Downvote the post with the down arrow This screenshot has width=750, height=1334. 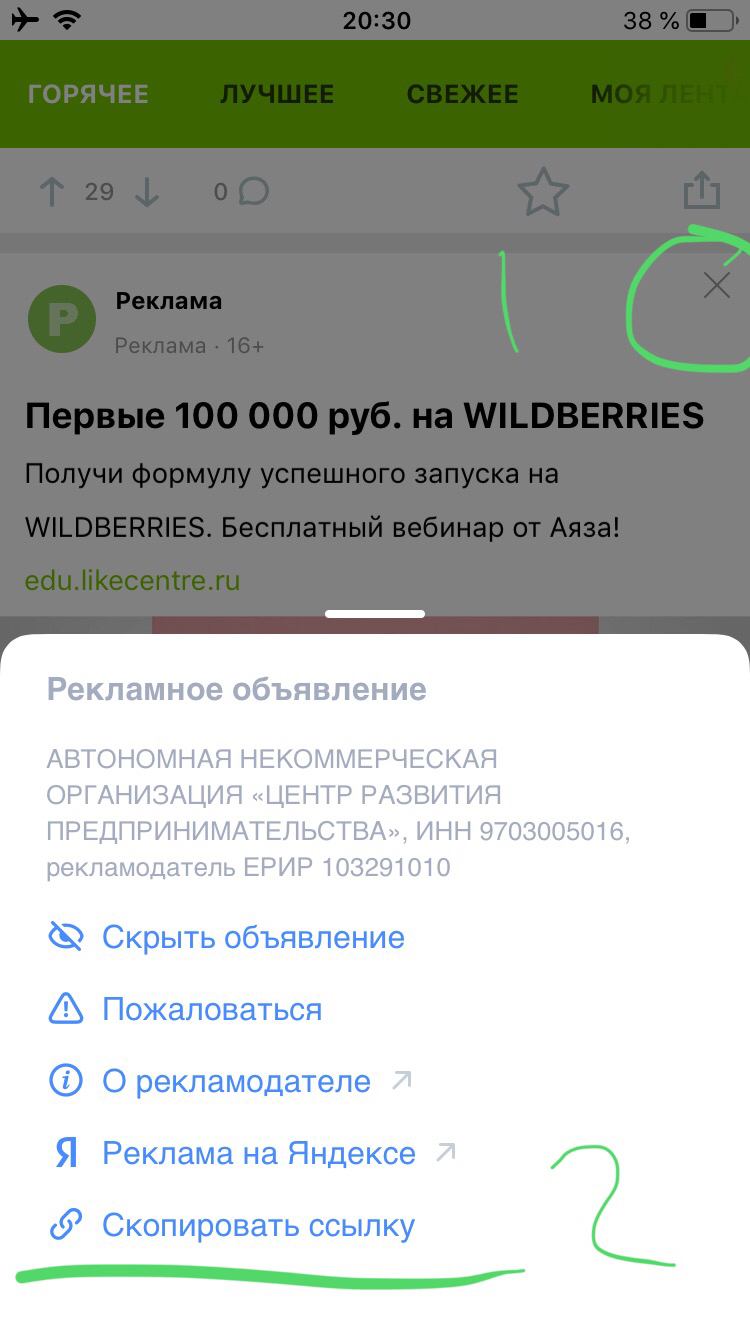point(147,191)
